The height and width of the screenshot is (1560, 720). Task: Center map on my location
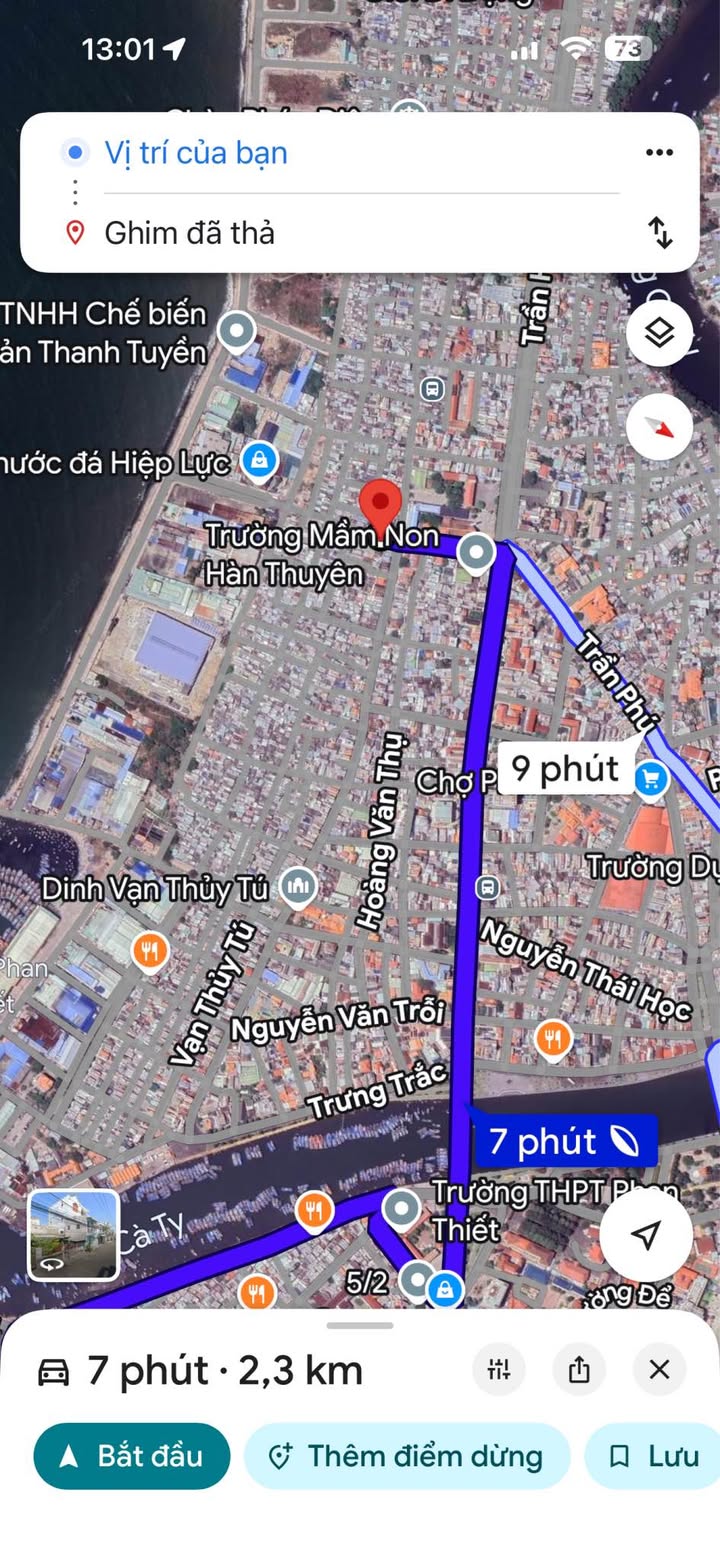tap(646, 1234)
